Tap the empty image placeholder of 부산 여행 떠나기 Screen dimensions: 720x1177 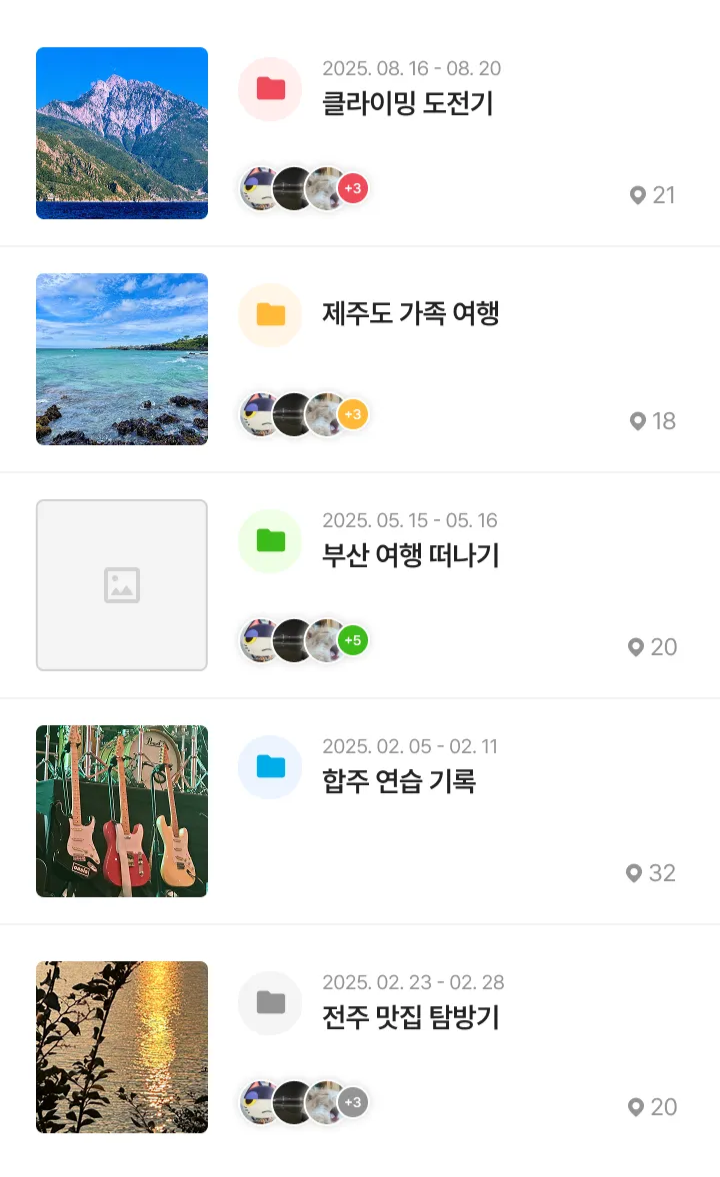pos(122,585)
